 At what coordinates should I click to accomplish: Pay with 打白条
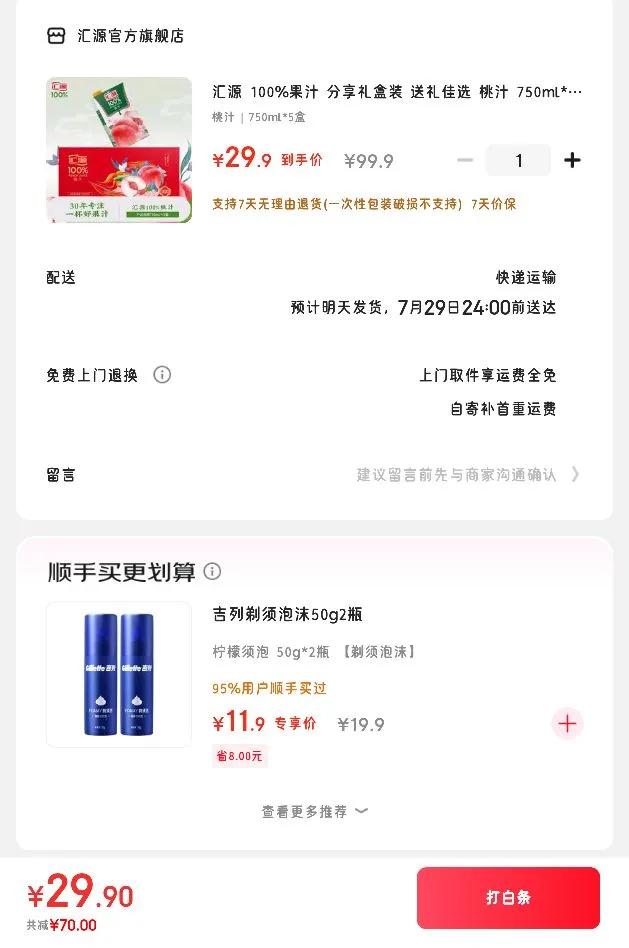coord(508,898)
